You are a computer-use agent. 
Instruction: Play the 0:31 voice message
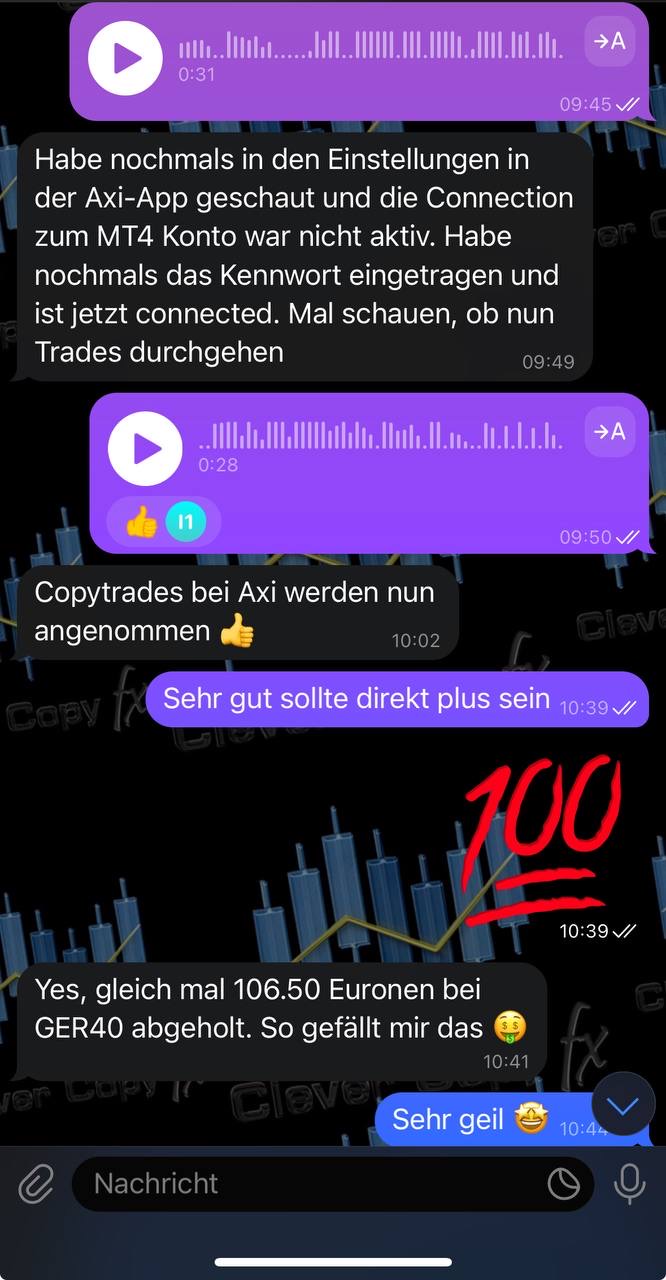point(126,58)
